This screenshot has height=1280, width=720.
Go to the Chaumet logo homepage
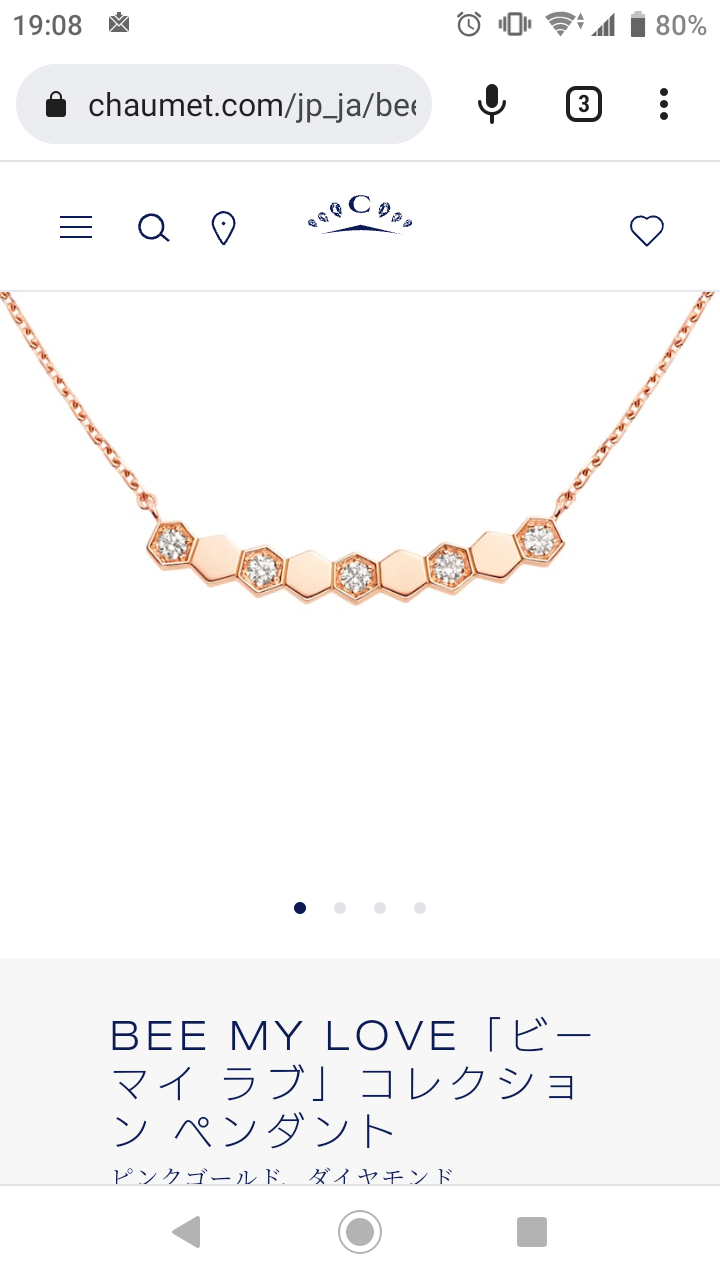[360, 215]
